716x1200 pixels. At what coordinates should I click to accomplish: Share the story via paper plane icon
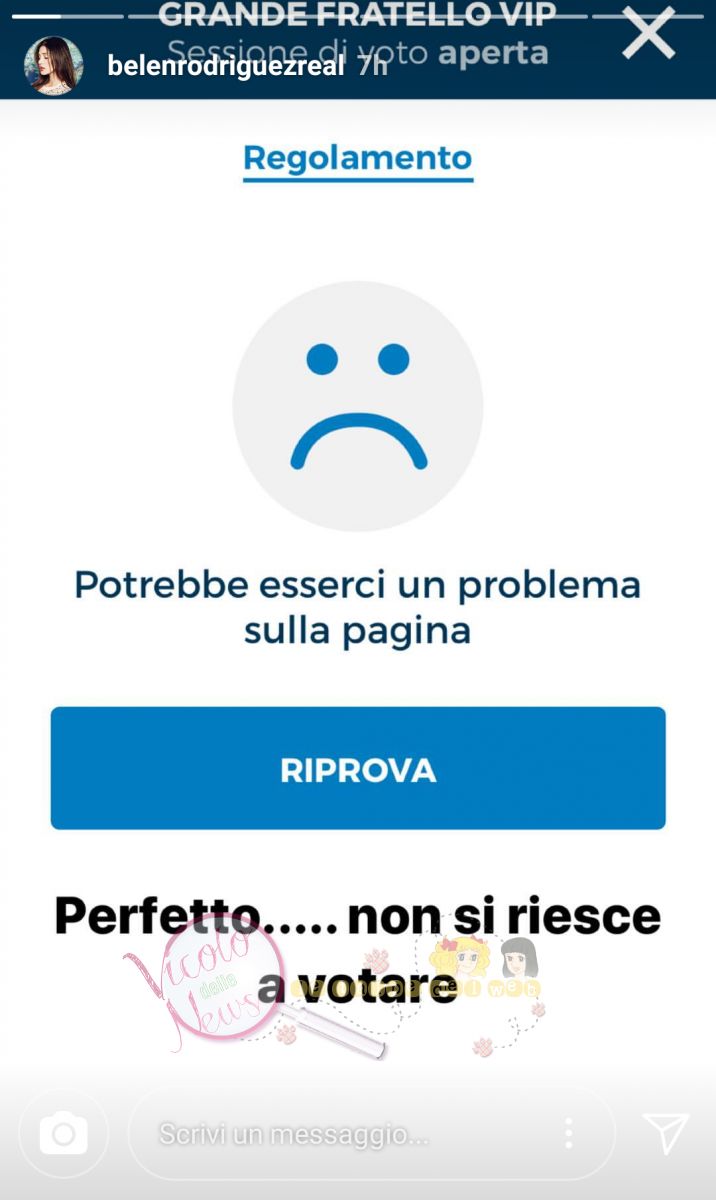(x=665, y=1133)
